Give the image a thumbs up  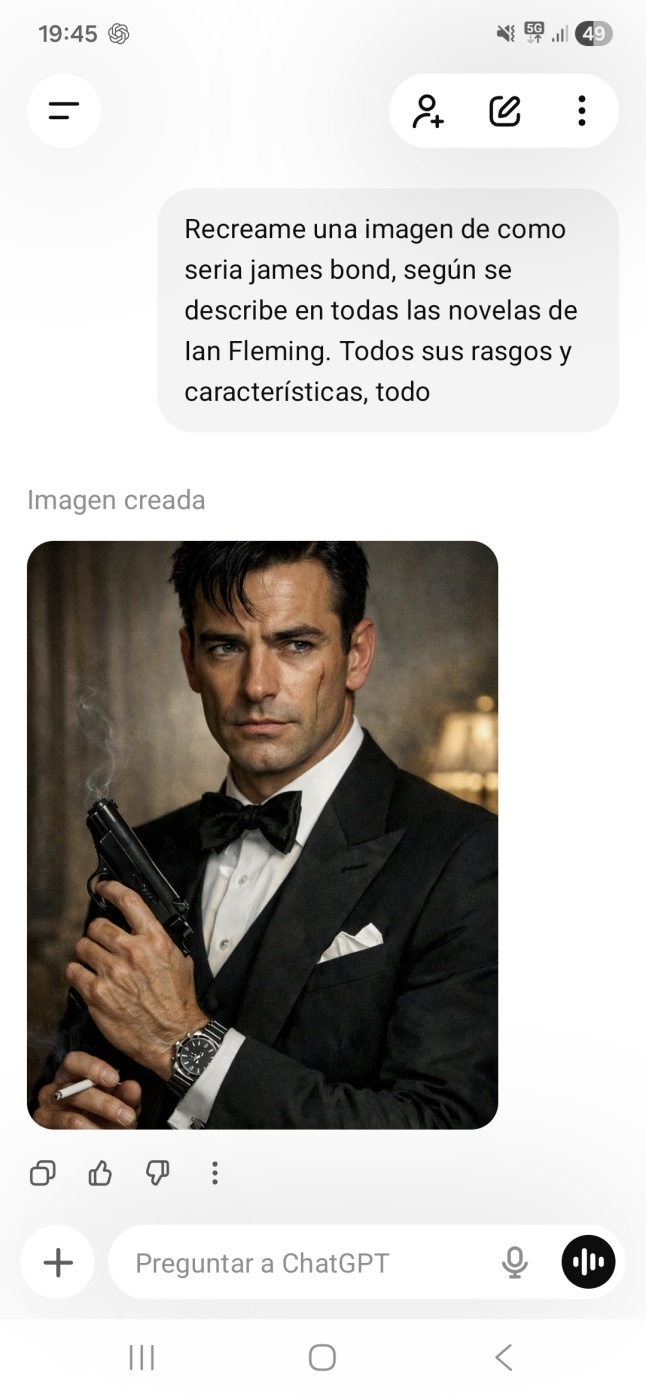pyautogui.click(x=100, y=1173)
